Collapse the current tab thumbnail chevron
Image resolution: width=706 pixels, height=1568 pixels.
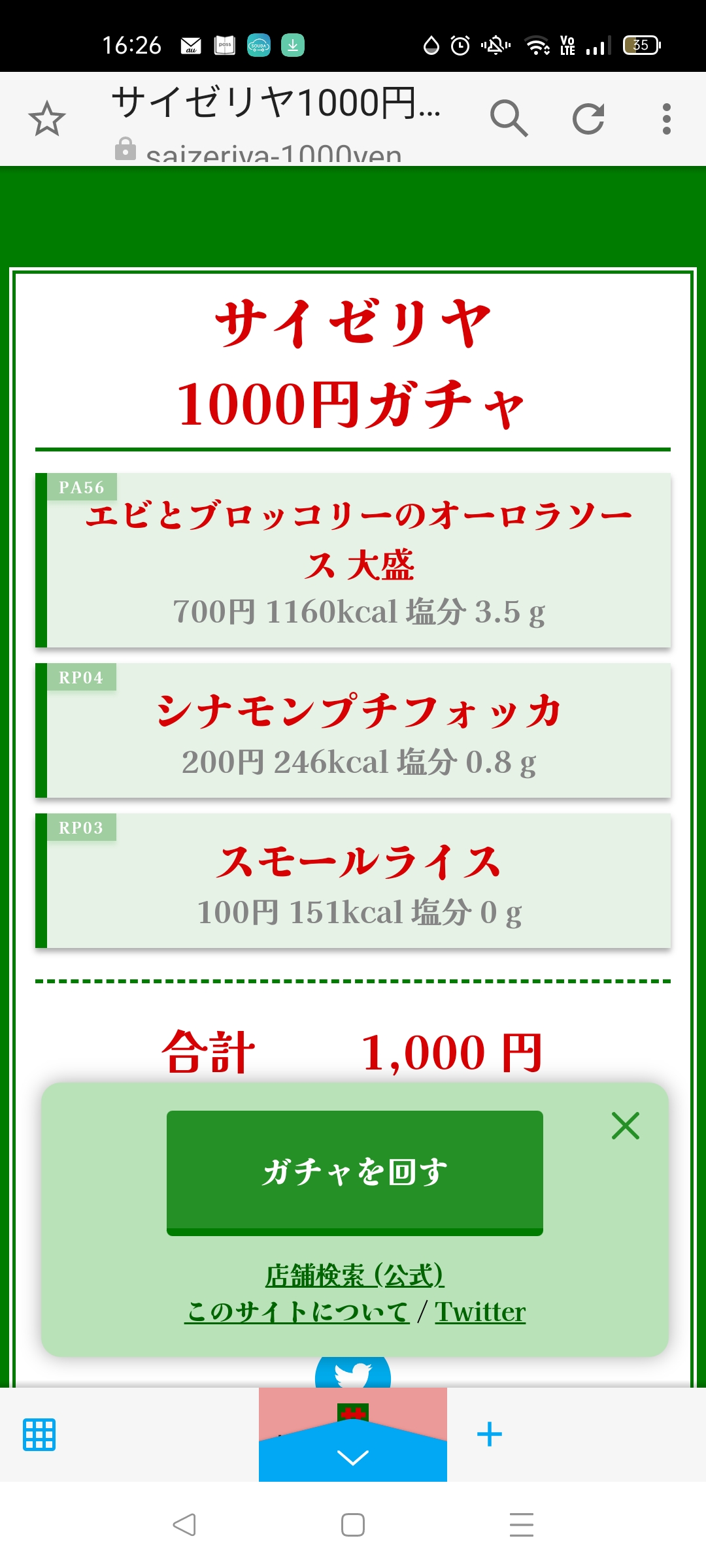click(353, 1457)
